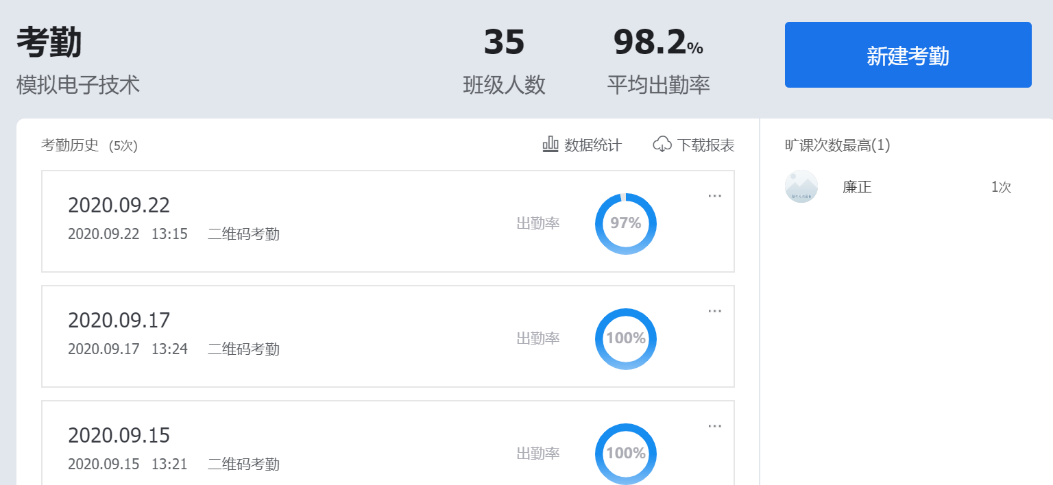Open 数据统计 statistics

click(x=582, y=145)
